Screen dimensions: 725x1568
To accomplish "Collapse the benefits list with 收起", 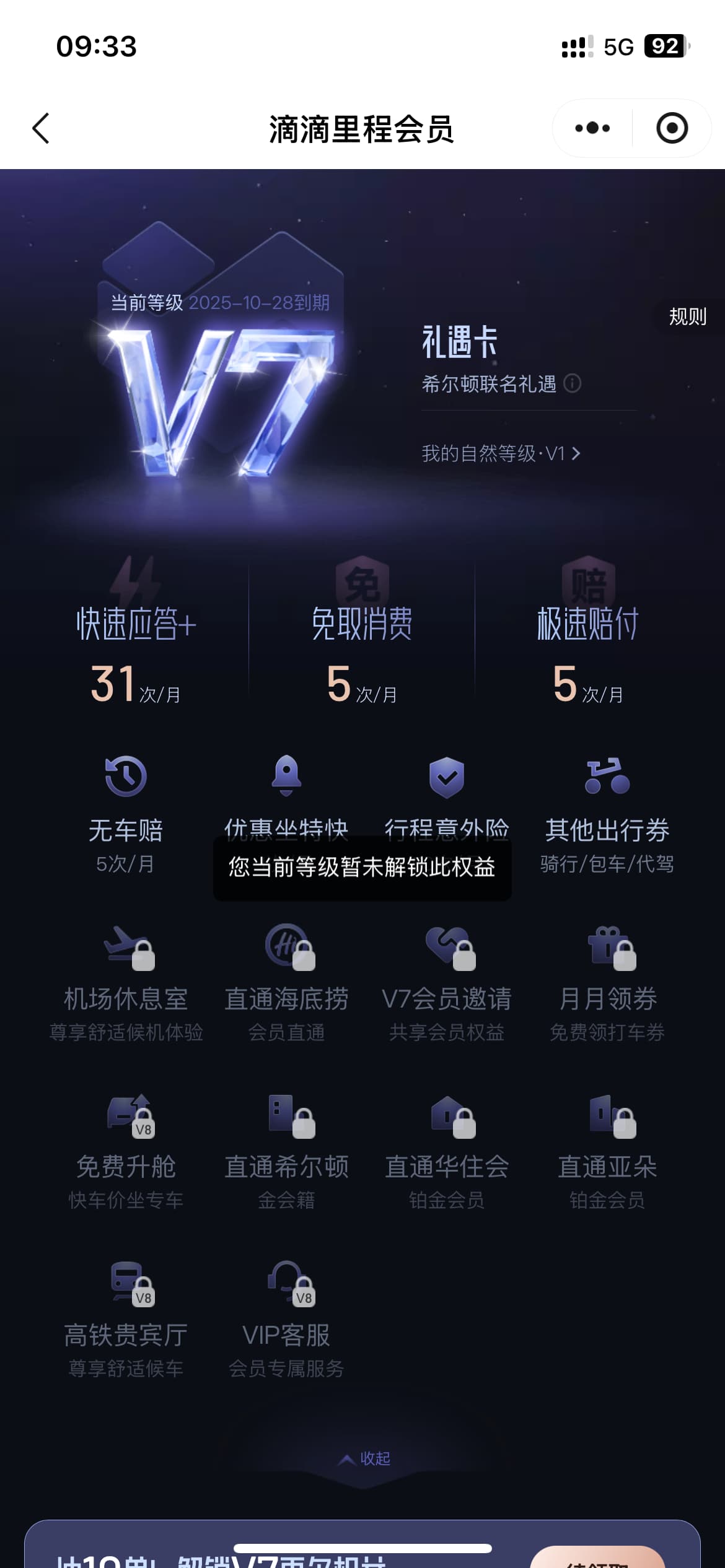I will (x=364, y=1458).
